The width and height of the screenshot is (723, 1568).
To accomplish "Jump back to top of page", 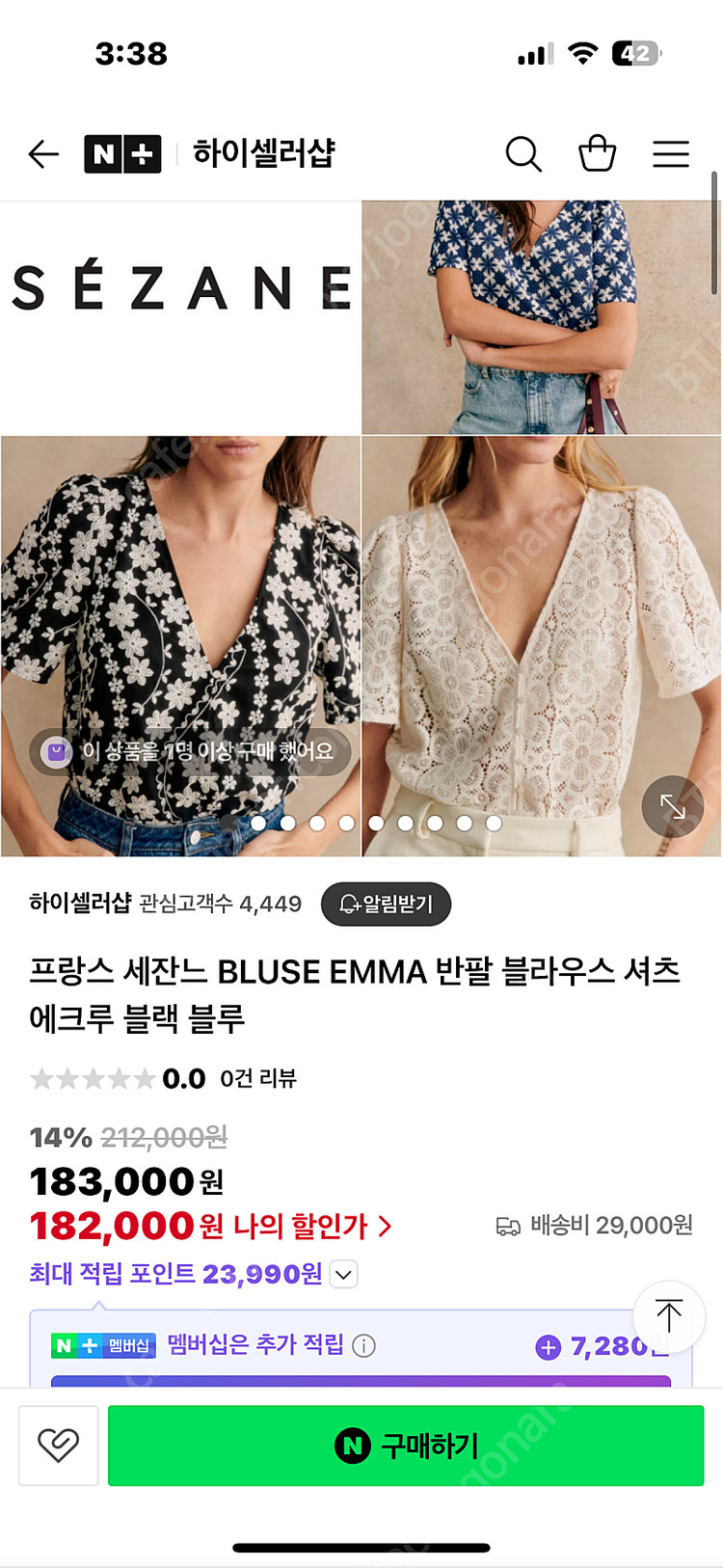I will tap(668, 1315).
